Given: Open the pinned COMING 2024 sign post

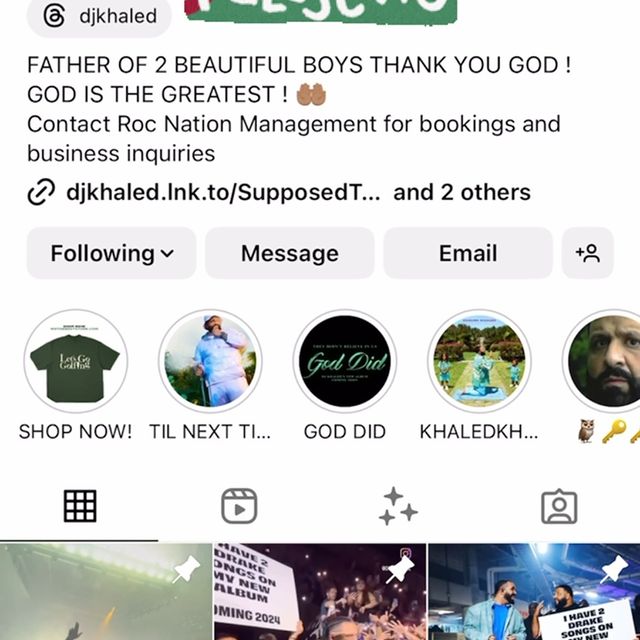Looking at the screenshot, I should click(319, 592).
